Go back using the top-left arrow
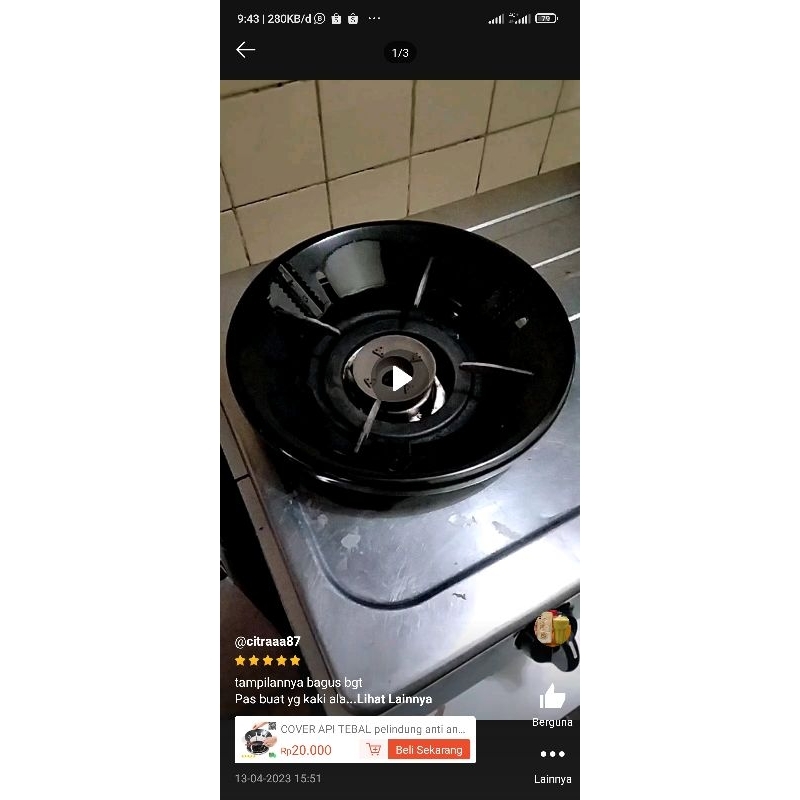Viewport: 800px width, 800px height. tap(246, 50)
